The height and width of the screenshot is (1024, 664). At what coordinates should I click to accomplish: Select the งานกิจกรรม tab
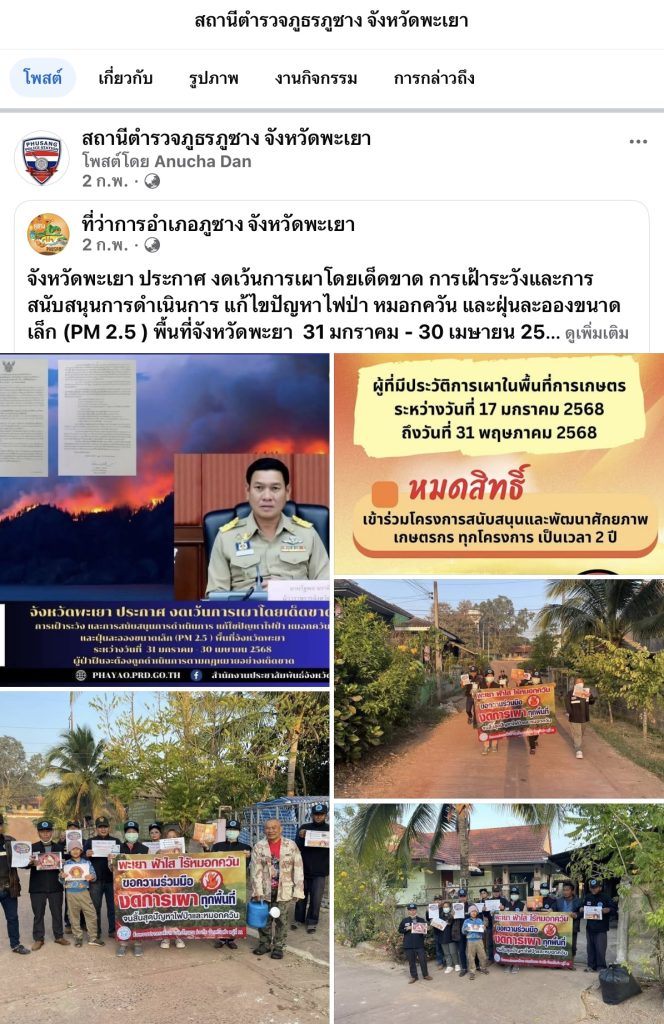tap(316, 78)
